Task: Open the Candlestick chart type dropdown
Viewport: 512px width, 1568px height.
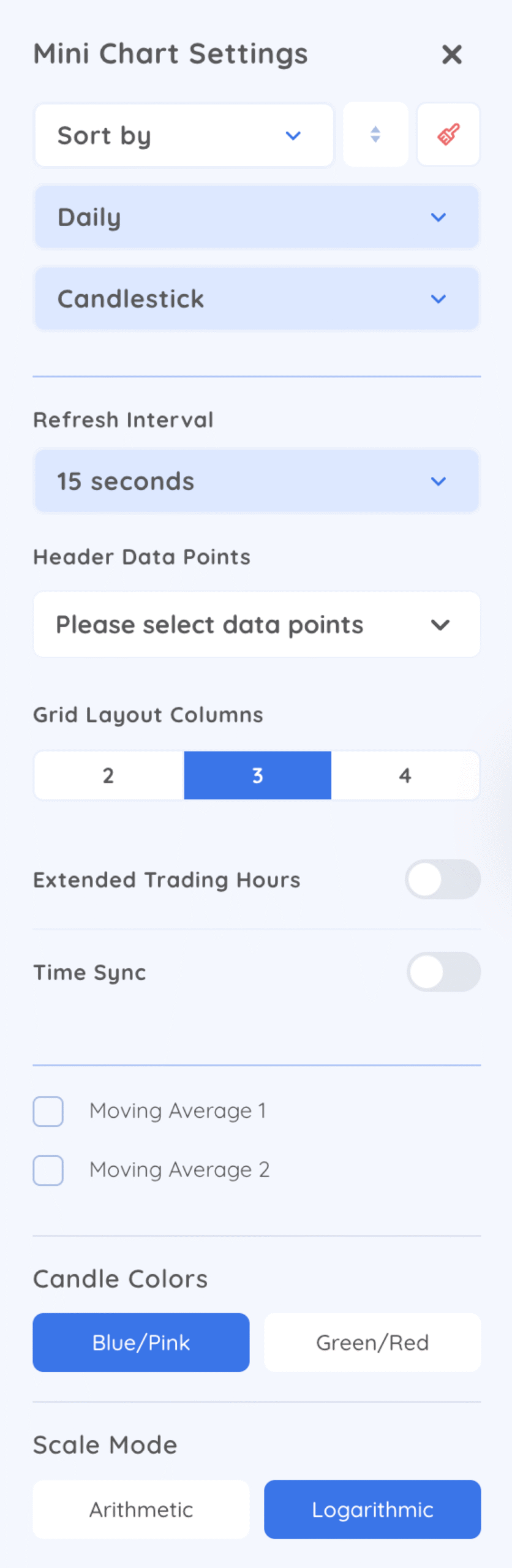Action: coord(257,299)
